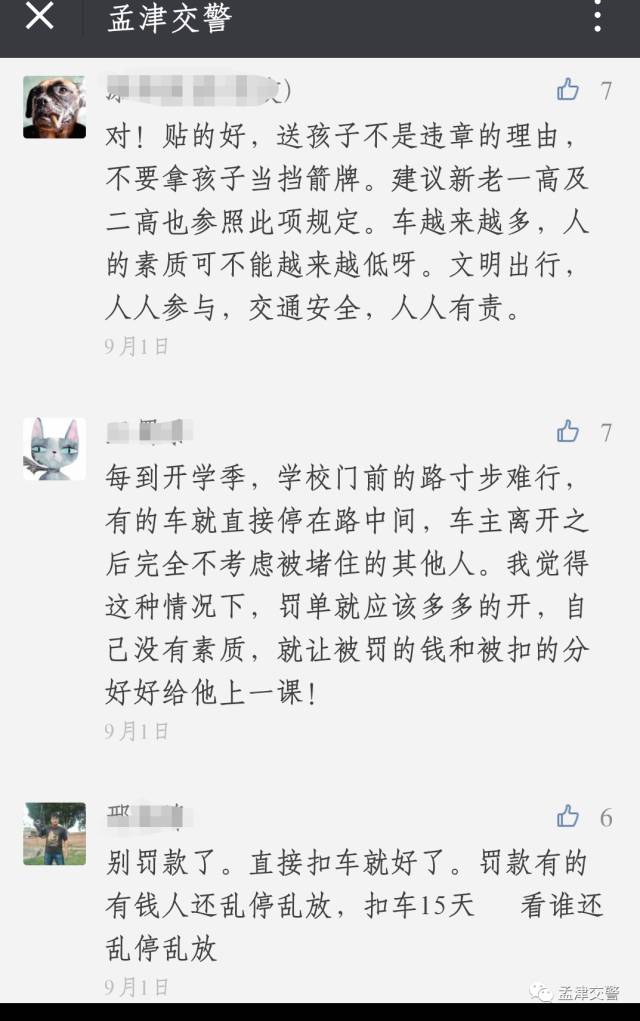The width and height of the screenshot is (640, 1021).
Task: Open the cartoon cat avatar commenter's profile
Action: 54,449
